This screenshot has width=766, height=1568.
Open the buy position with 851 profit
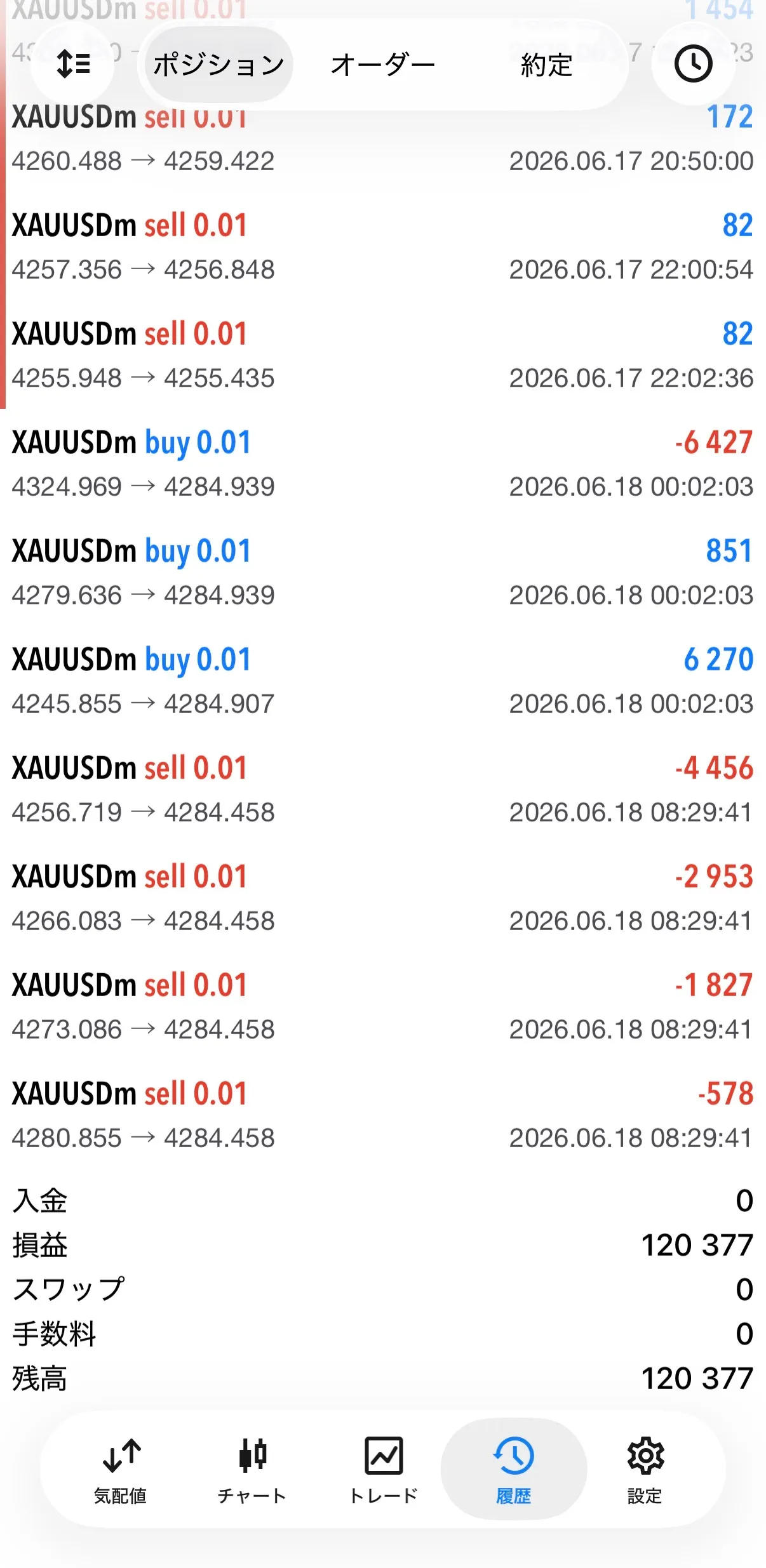click(x=383, y=573)
